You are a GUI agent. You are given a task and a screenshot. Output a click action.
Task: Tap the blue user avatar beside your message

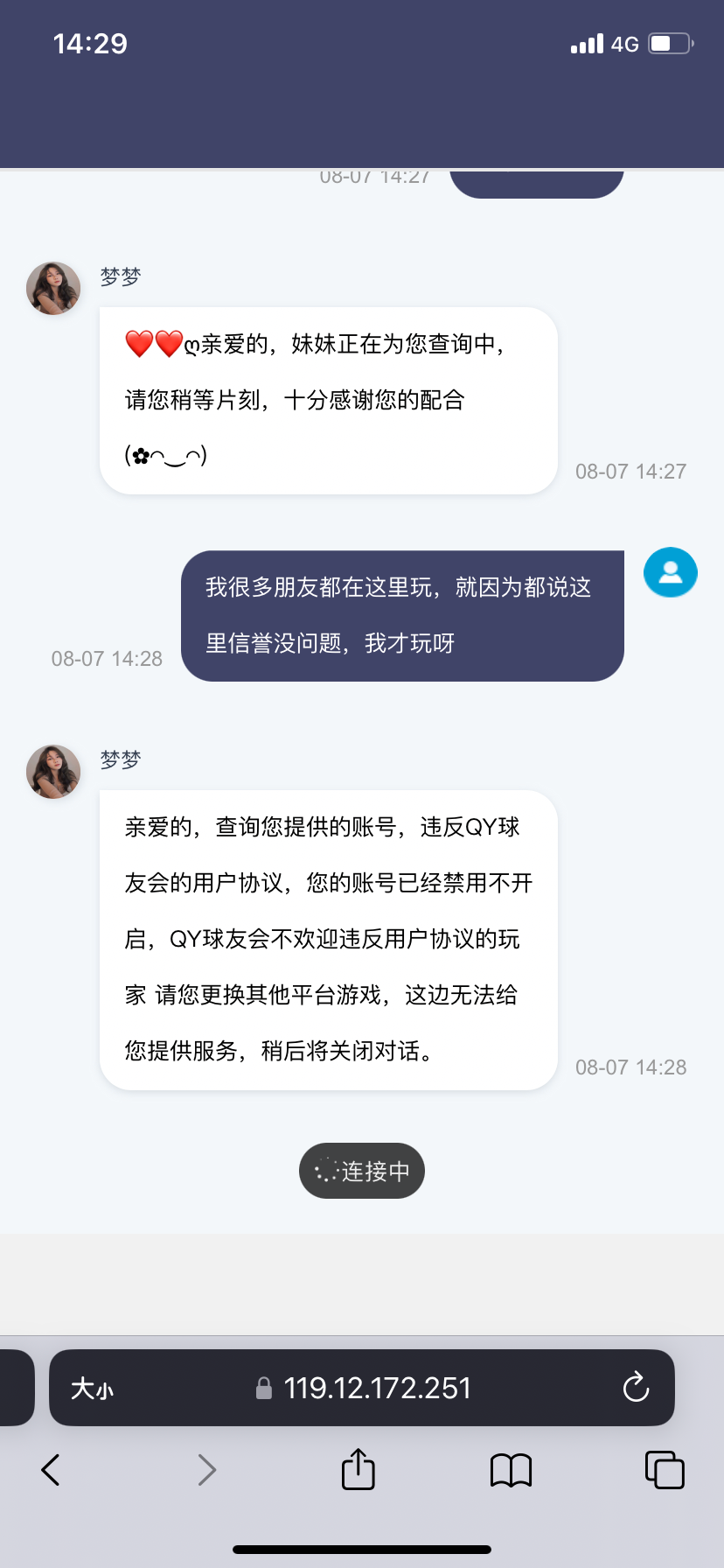[x=670, y=571]
